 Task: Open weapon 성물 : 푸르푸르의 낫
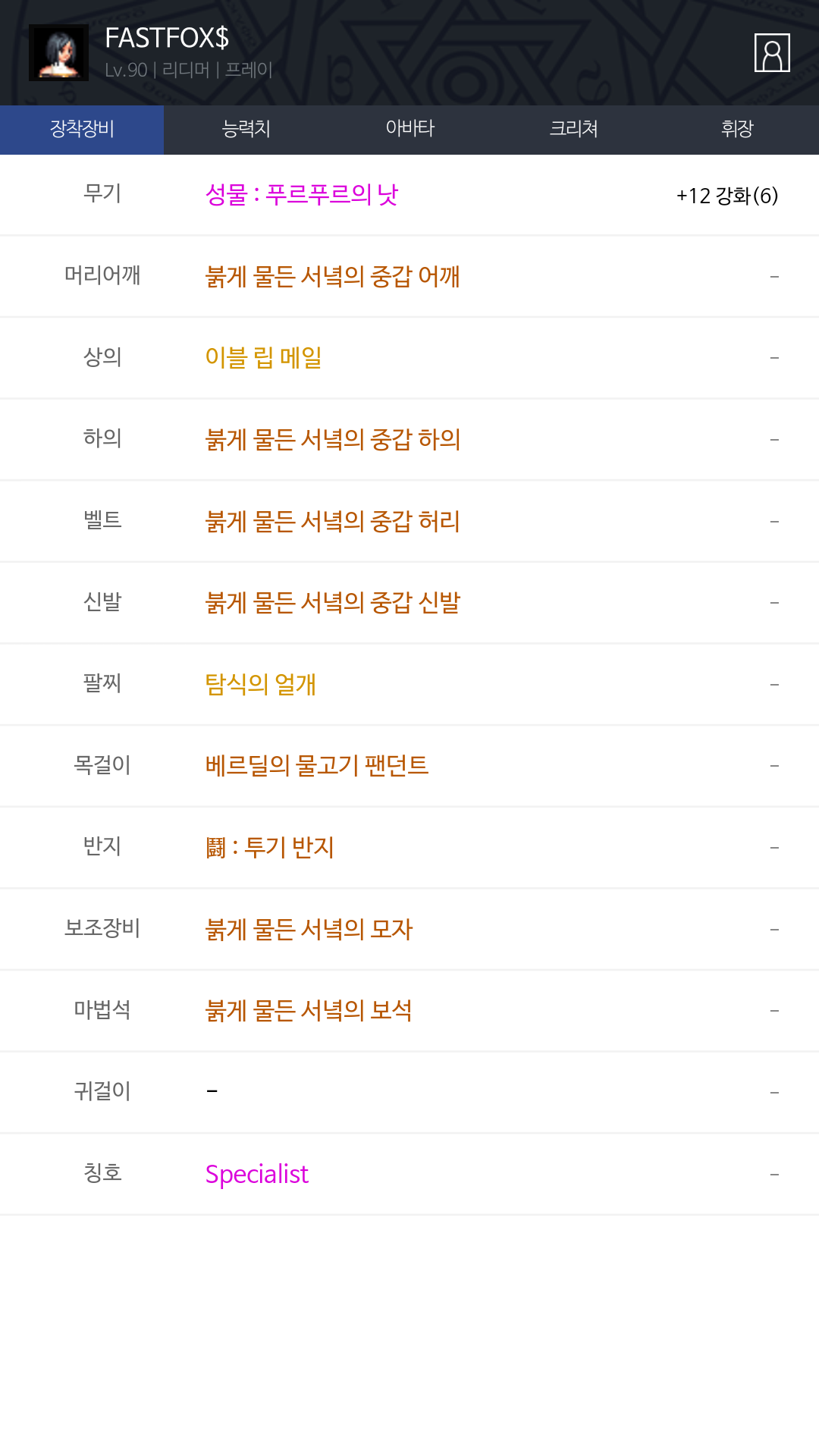click(x=302, y=195)
